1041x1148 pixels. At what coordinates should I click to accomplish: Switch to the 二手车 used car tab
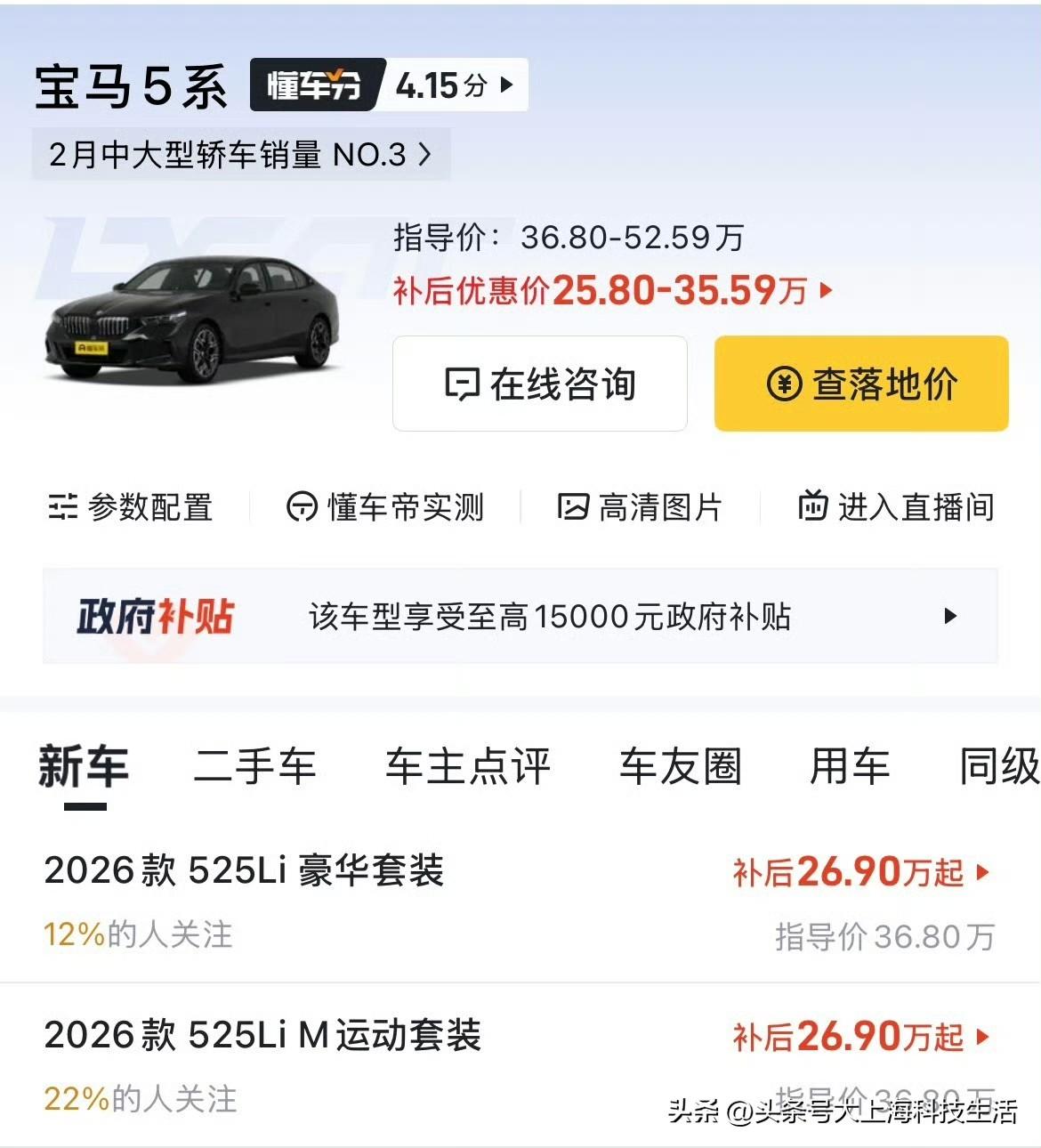click(255, 767)
